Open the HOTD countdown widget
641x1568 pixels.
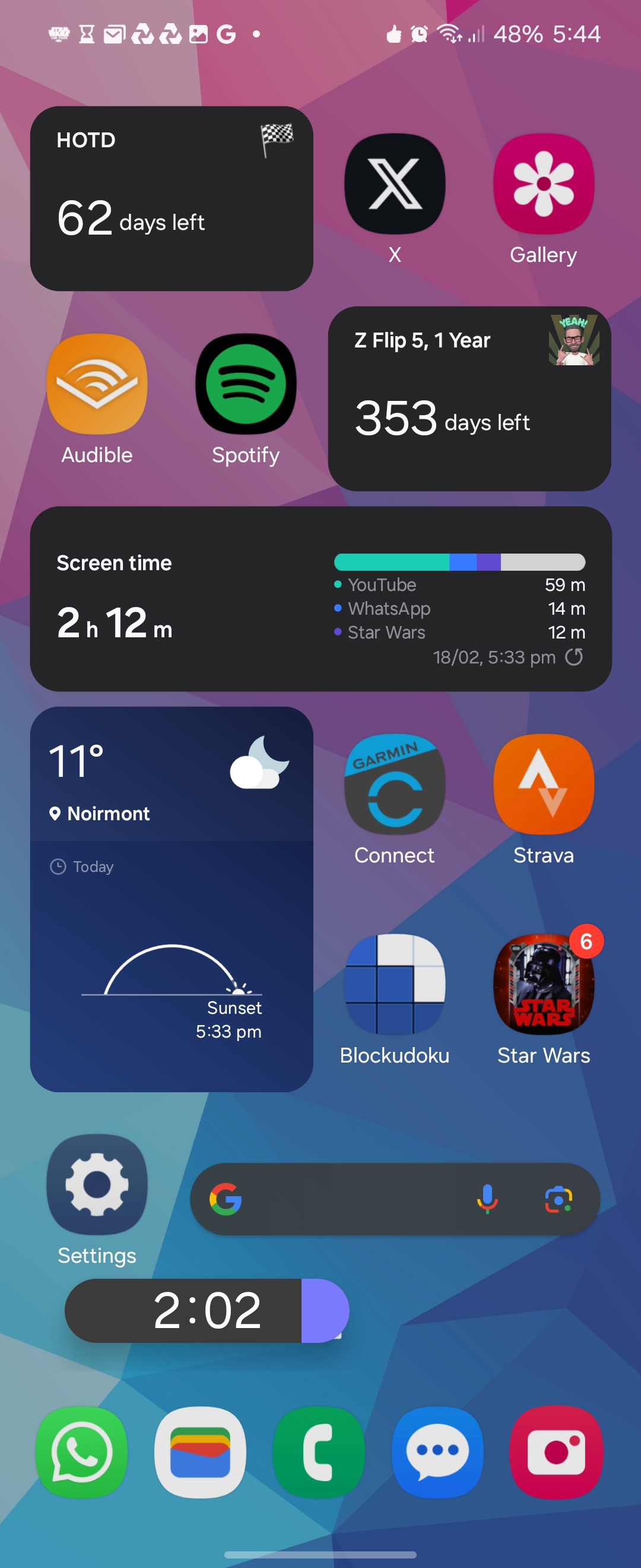[x=172, y=198]
